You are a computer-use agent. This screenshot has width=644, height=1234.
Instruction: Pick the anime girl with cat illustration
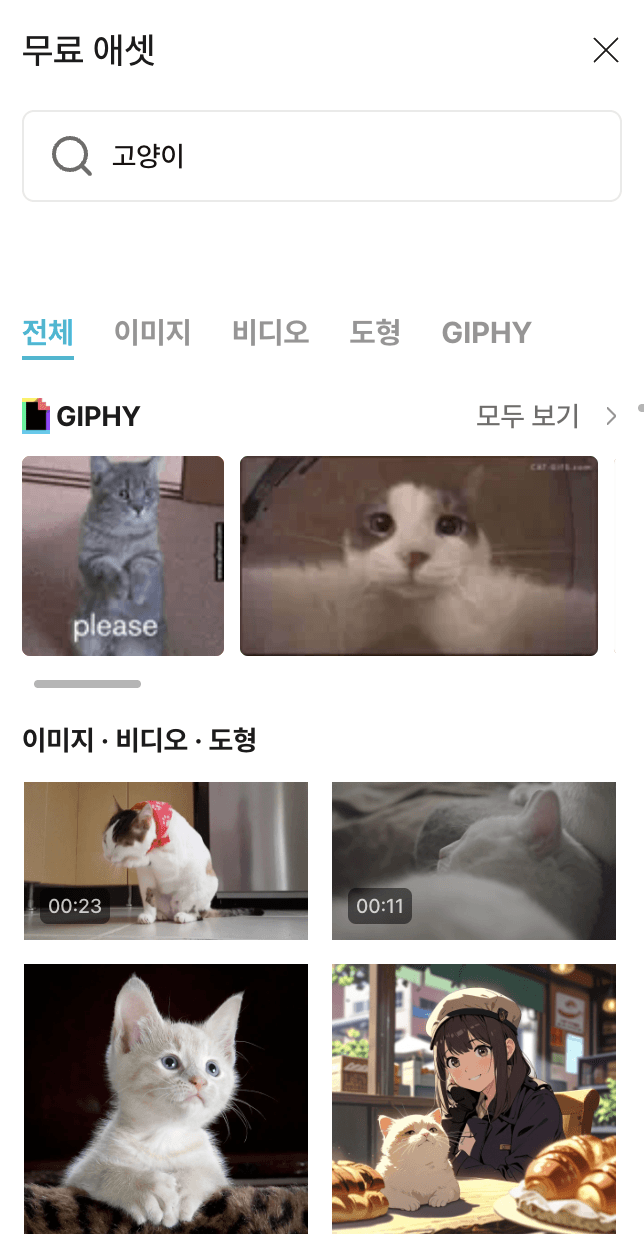[x=474, y=1098]
